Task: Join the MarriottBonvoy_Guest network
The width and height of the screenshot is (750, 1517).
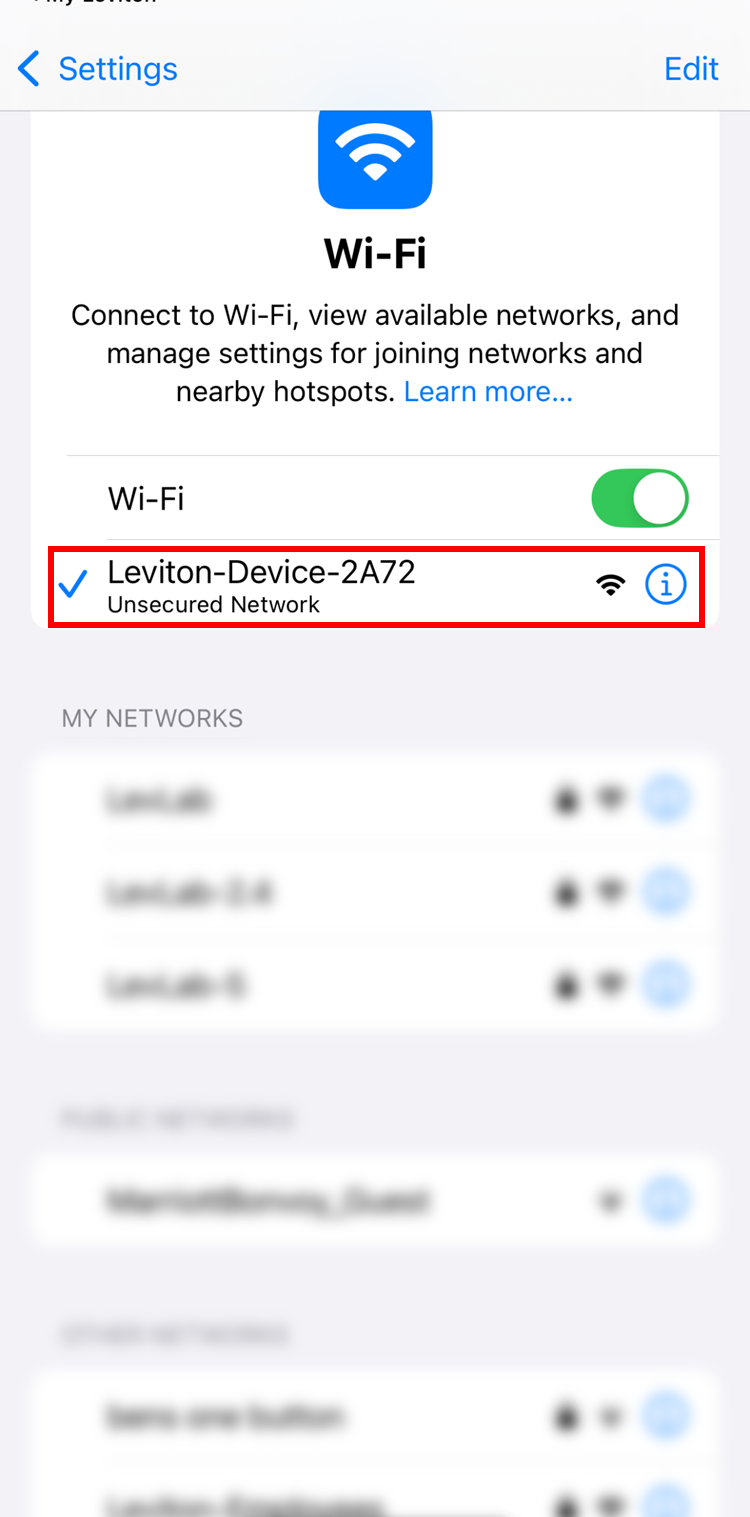Action: pyautogui.click(x=300, y=1201)
